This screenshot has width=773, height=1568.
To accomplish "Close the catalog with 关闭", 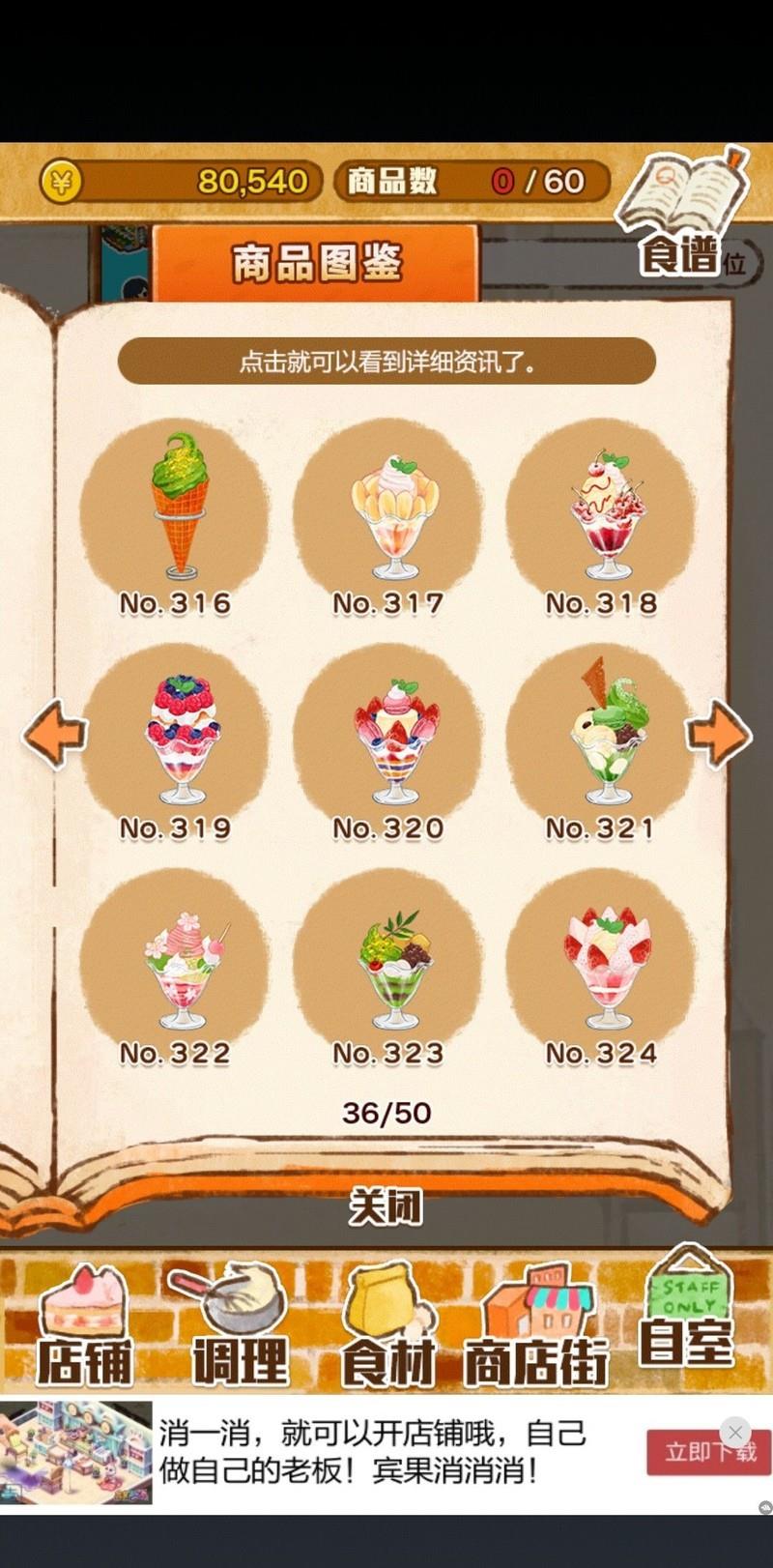I will (386, 1206).
